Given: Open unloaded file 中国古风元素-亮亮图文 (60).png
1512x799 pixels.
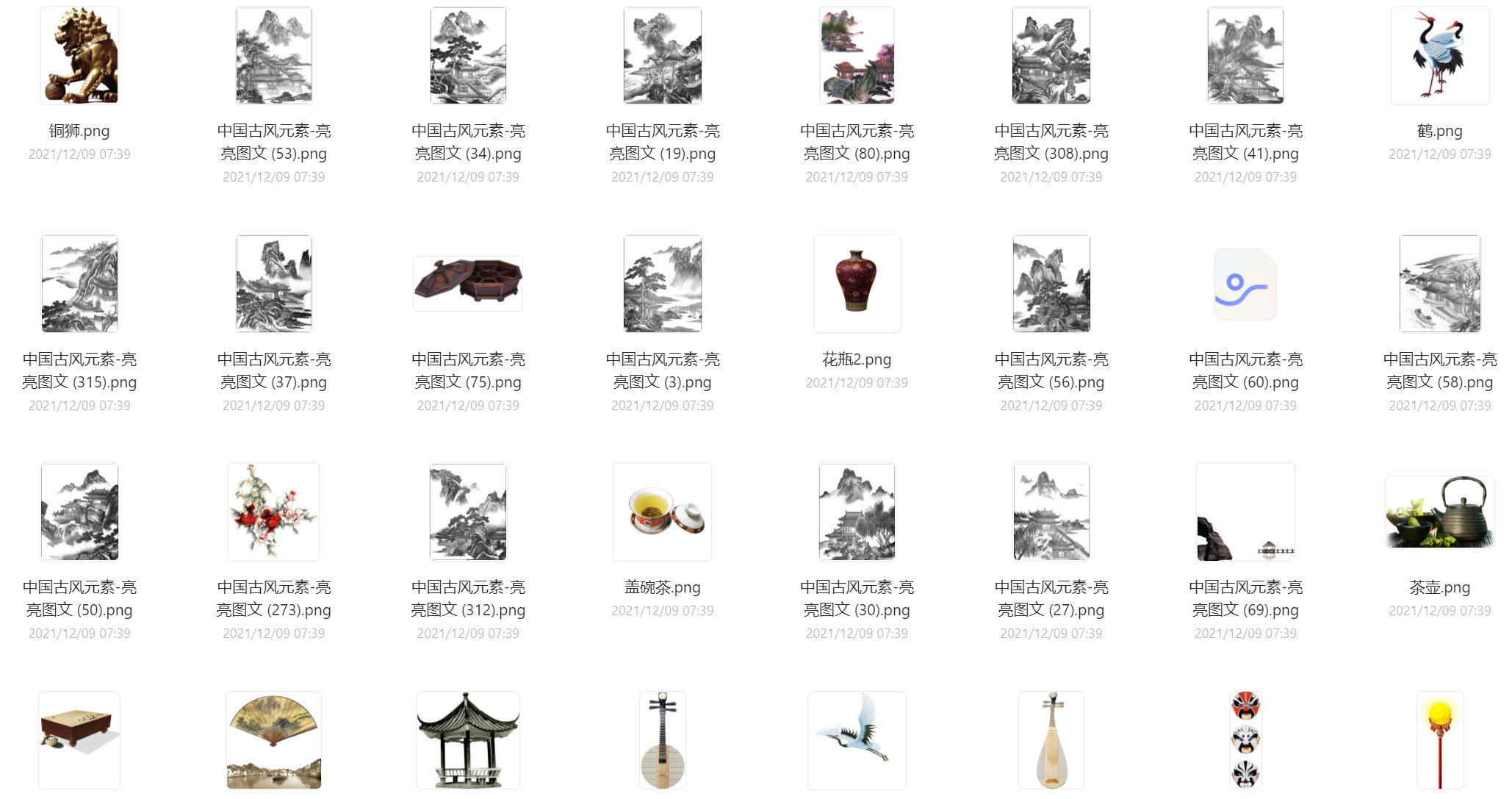Looking at the screenshot, I should tap(1245, 284).
